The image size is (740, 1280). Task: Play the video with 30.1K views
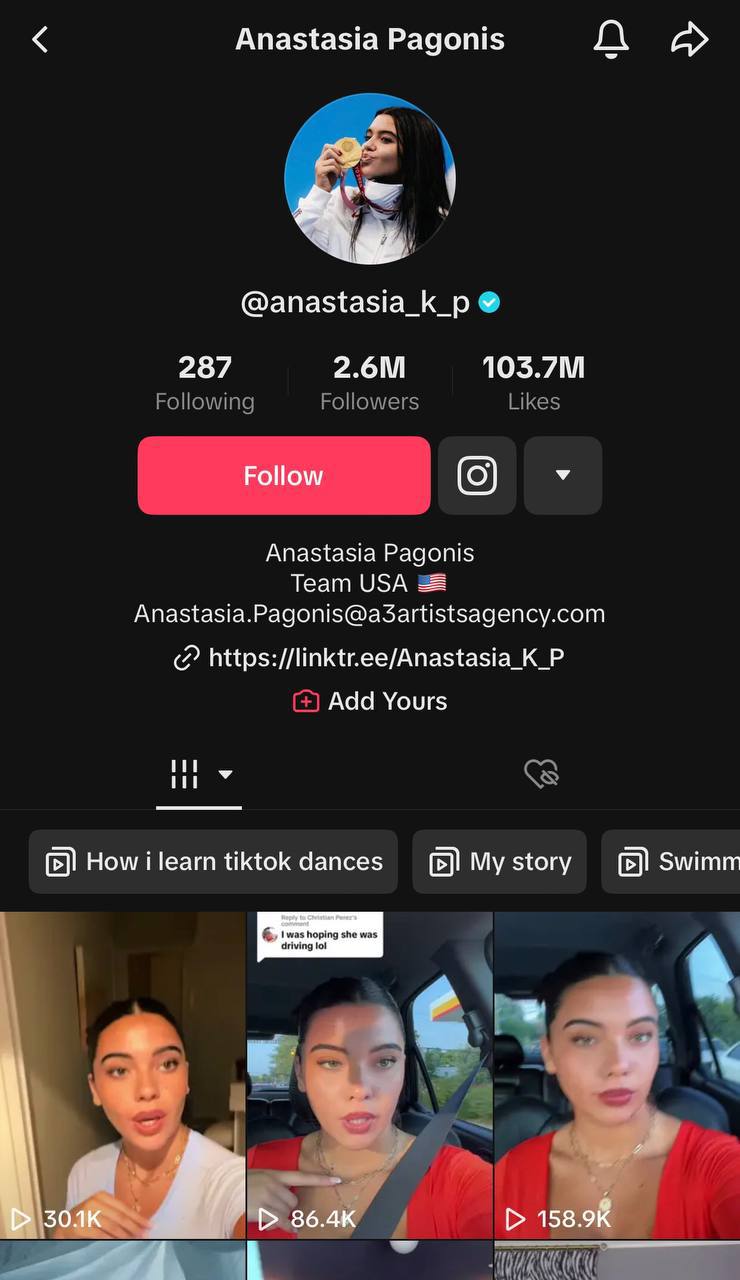[122, 1075]
